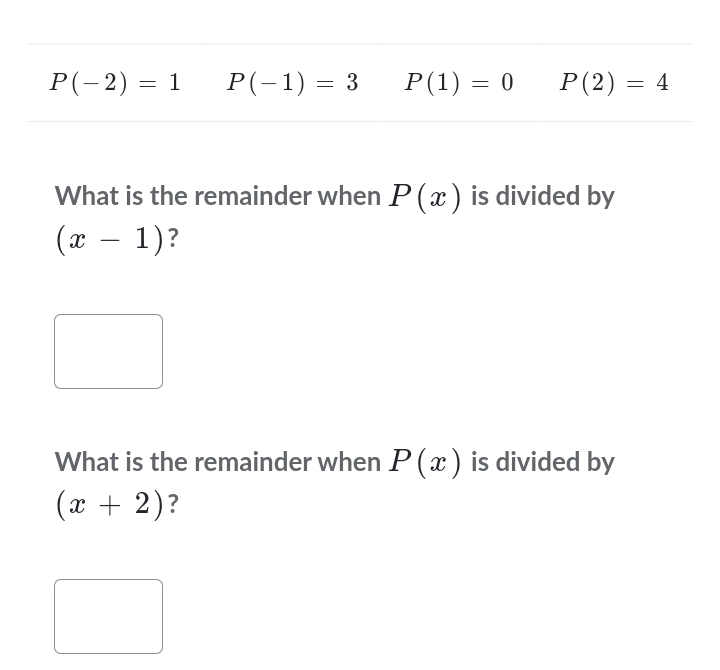Tap the answer box for division by (x − 1)

tap(108, 351)
